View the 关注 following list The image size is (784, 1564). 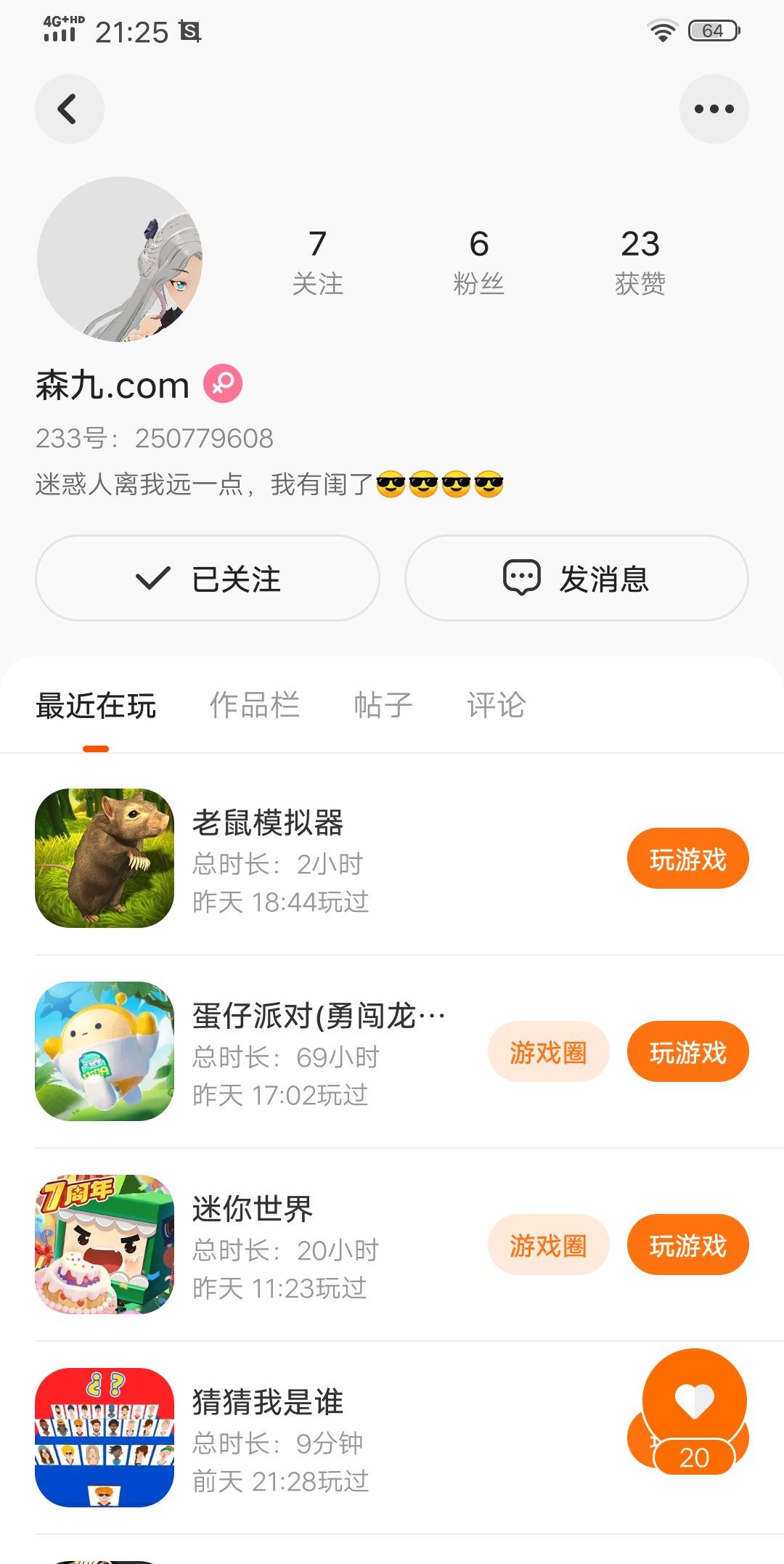point(317,262)
